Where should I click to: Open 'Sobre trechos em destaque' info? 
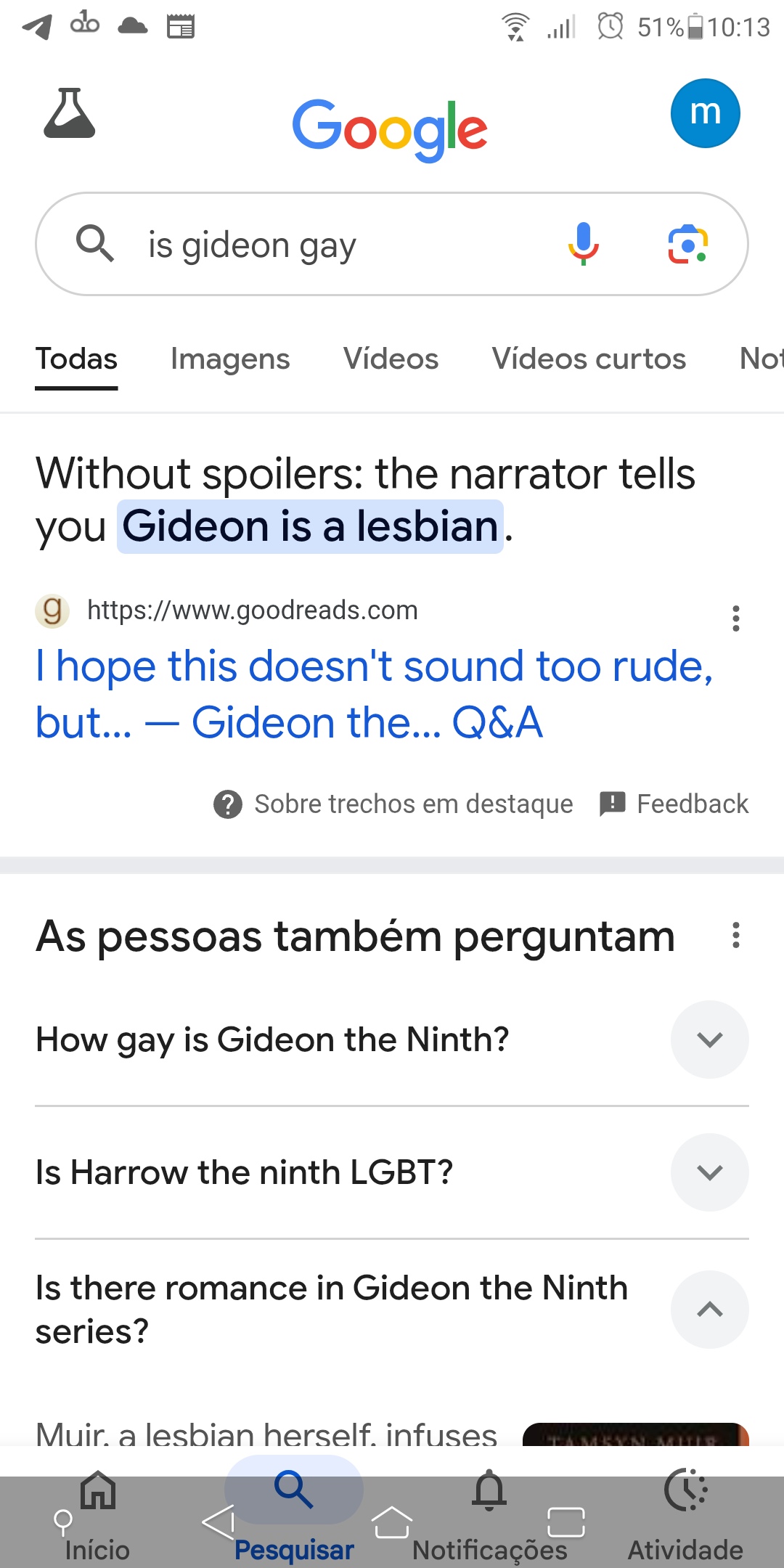pos(393,804)
